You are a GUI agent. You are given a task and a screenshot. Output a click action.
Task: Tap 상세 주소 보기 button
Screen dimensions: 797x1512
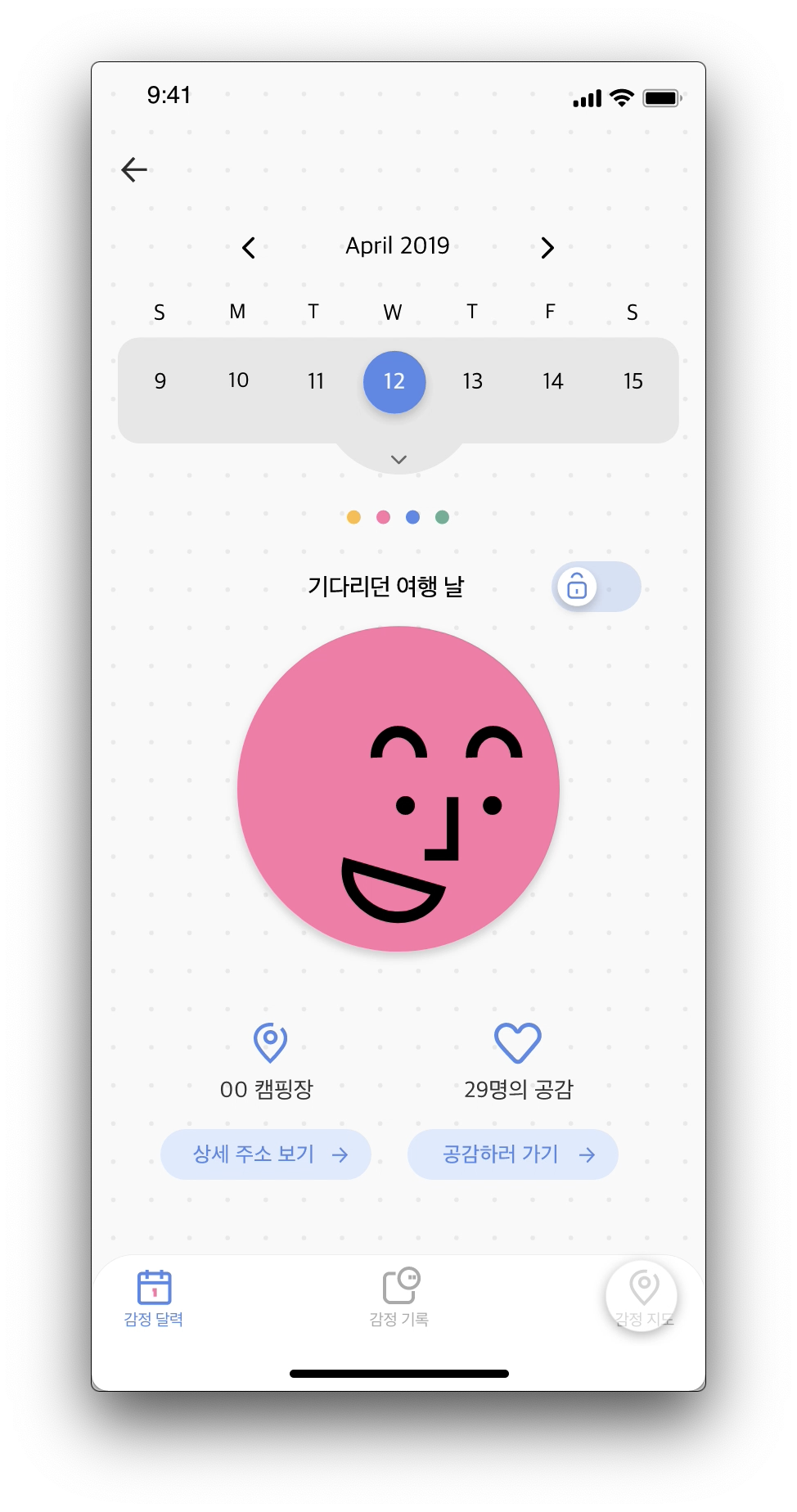click(x=266, y=1154)
